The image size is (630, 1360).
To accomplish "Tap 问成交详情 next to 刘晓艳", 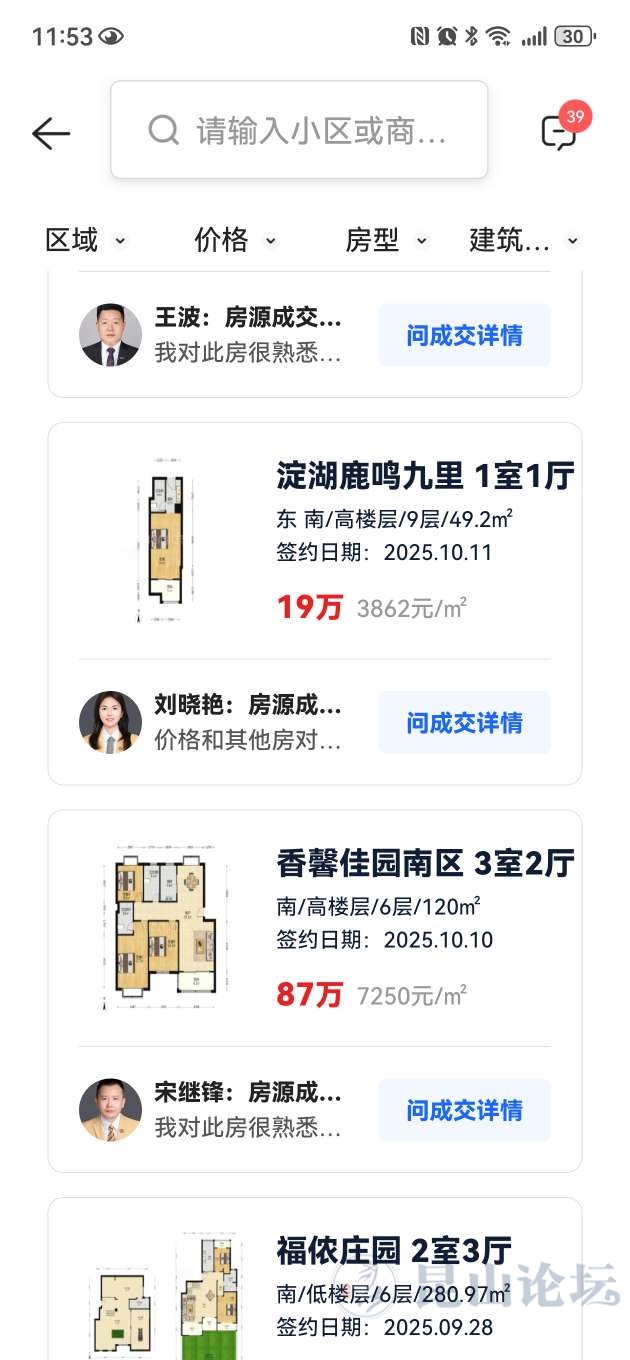I will coord(464,722).
